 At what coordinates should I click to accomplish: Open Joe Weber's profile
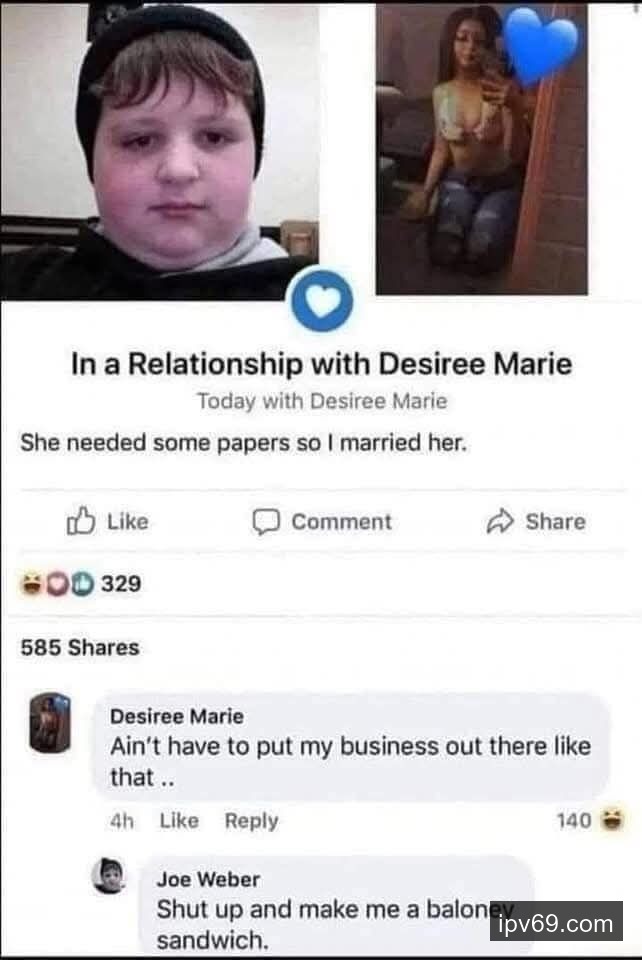(208, 880)
